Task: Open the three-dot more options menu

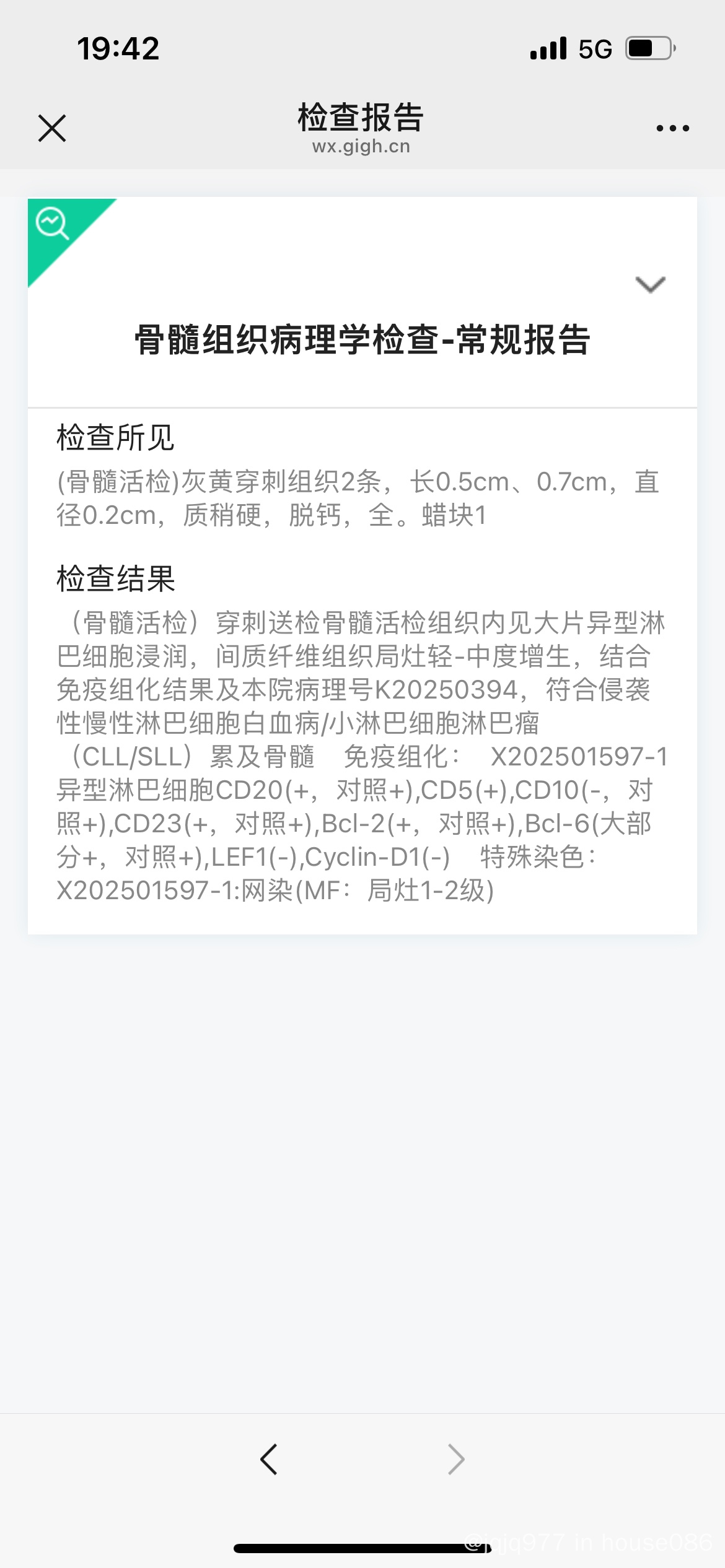Action: coord(672,128)
